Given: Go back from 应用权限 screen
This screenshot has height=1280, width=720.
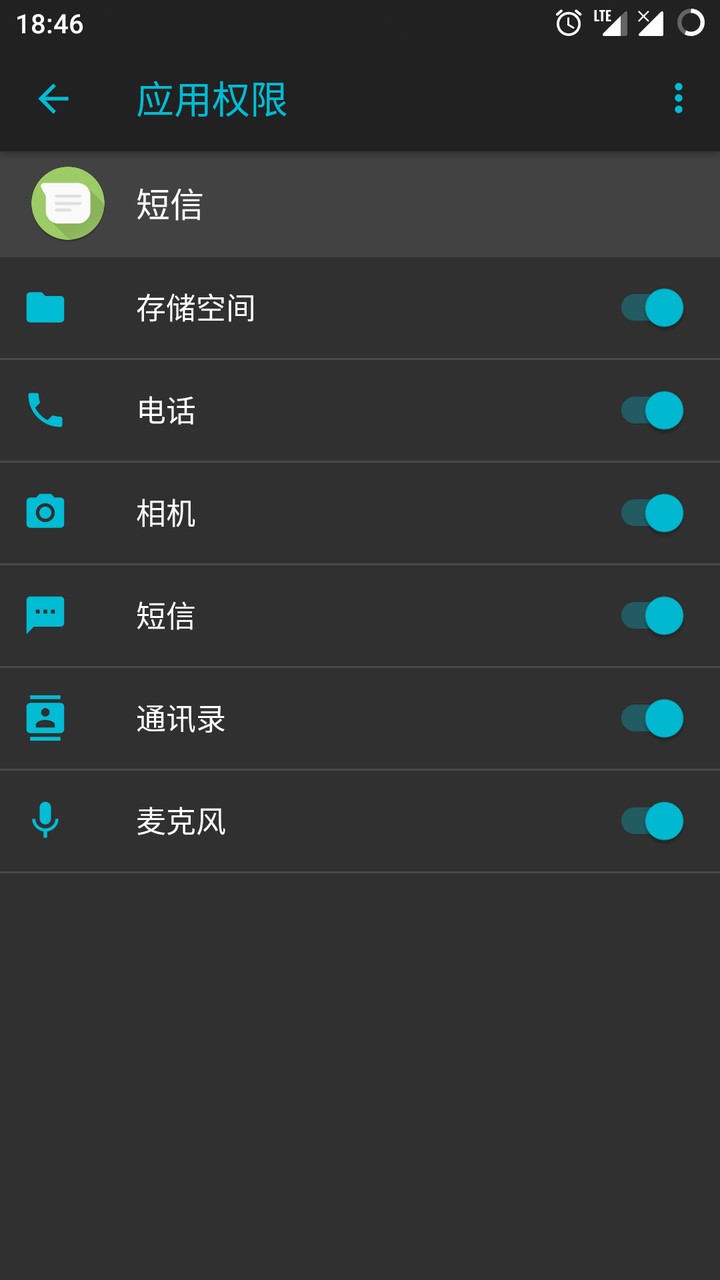Looking at the screenshot, I should pyautogui.click(x=53, y=98).
